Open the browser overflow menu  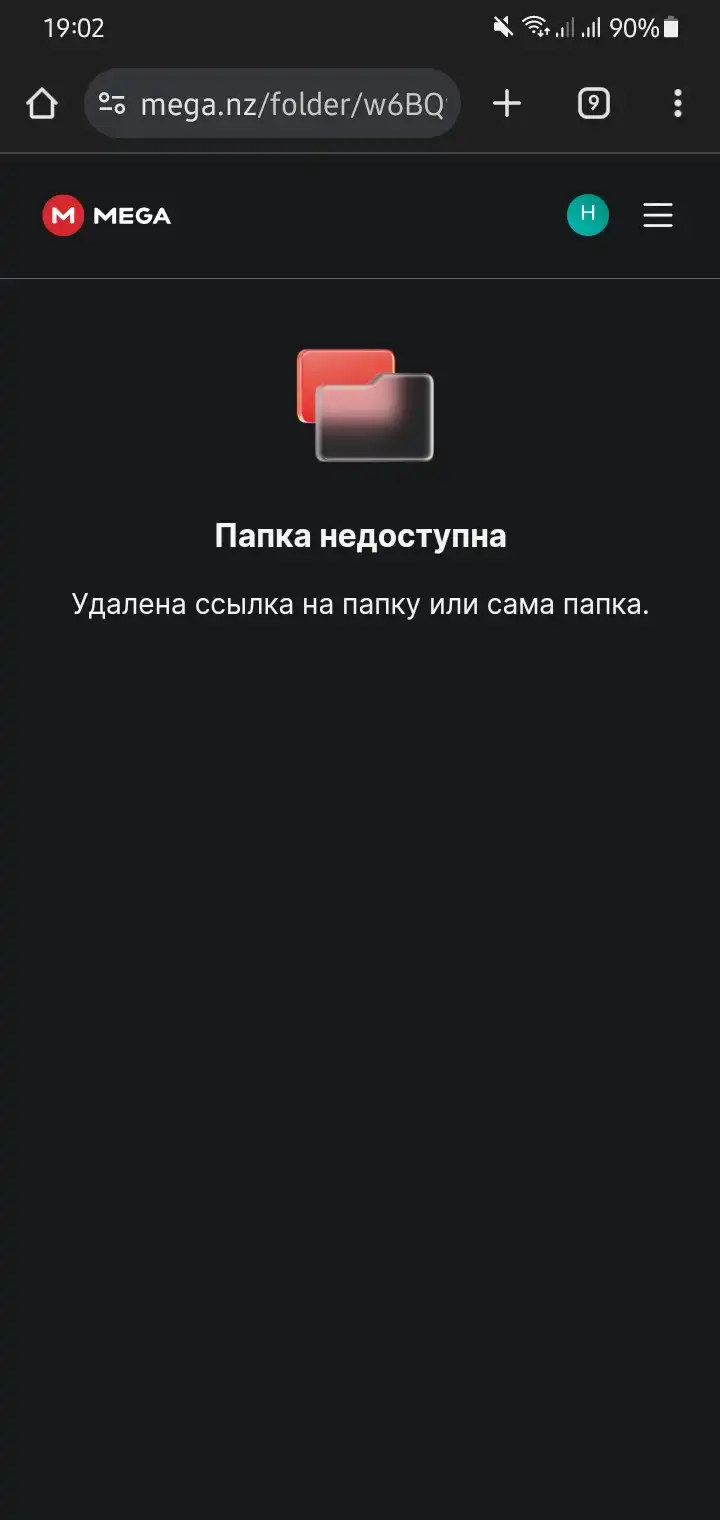tap(678, 103)
